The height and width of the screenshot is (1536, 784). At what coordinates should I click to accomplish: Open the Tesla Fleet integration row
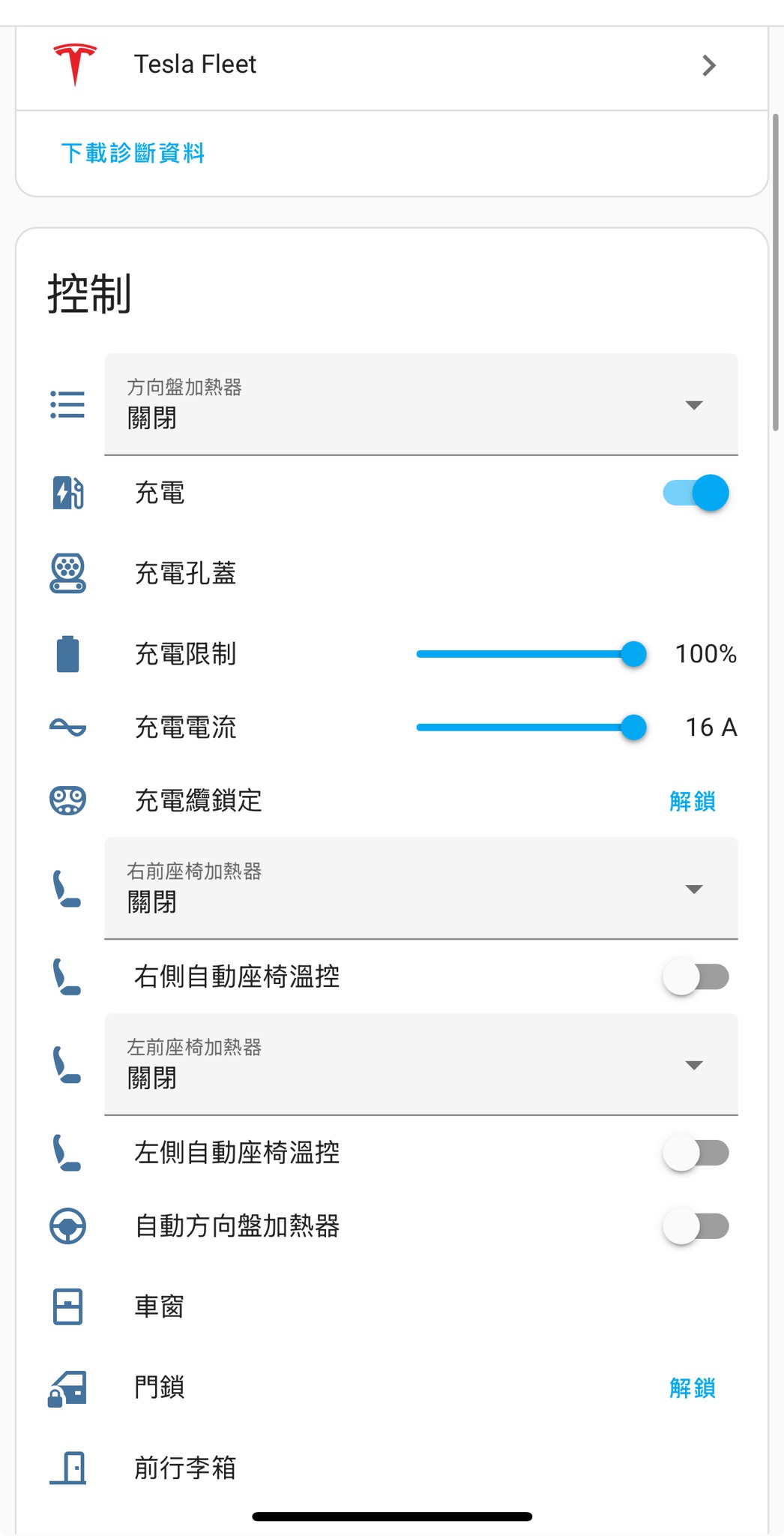391,66
